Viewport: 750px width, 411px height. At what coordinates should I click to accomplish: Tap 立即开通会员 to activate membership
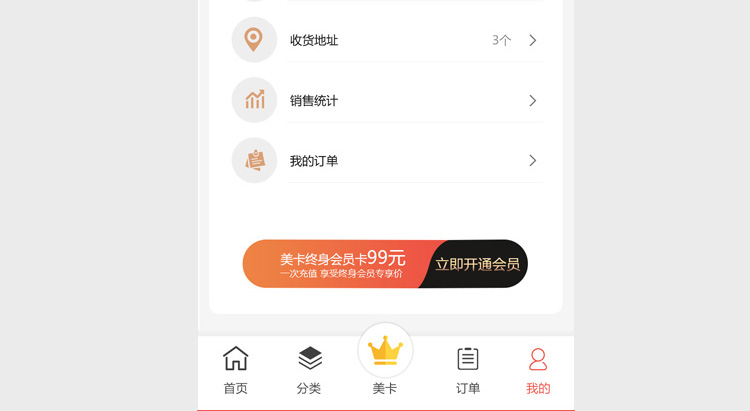[x=477, y=264]
